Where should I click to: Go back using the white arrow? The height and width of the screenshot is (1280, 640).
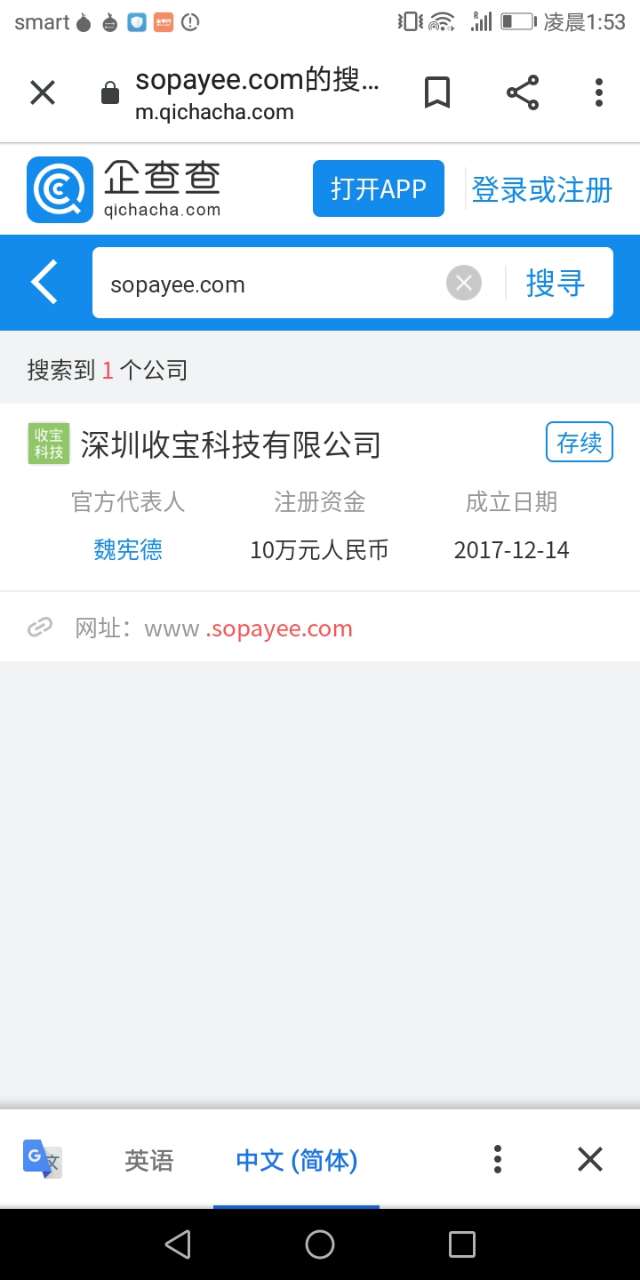(45, 283)
